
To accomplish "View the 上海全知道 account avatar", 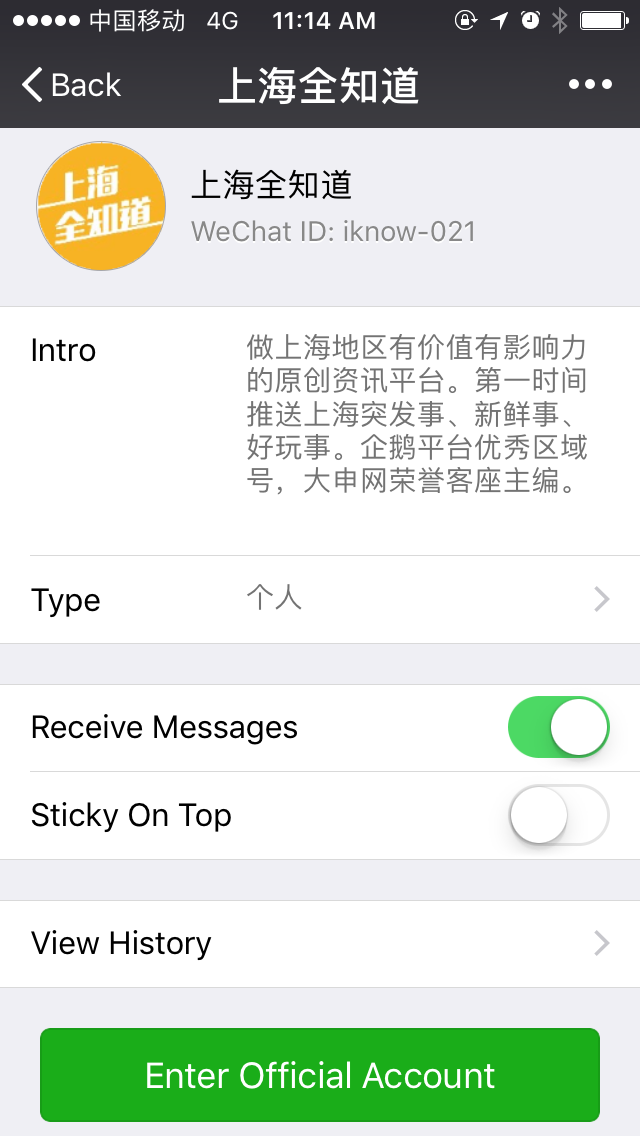I will pyautogui.click(x=101, y=207).
